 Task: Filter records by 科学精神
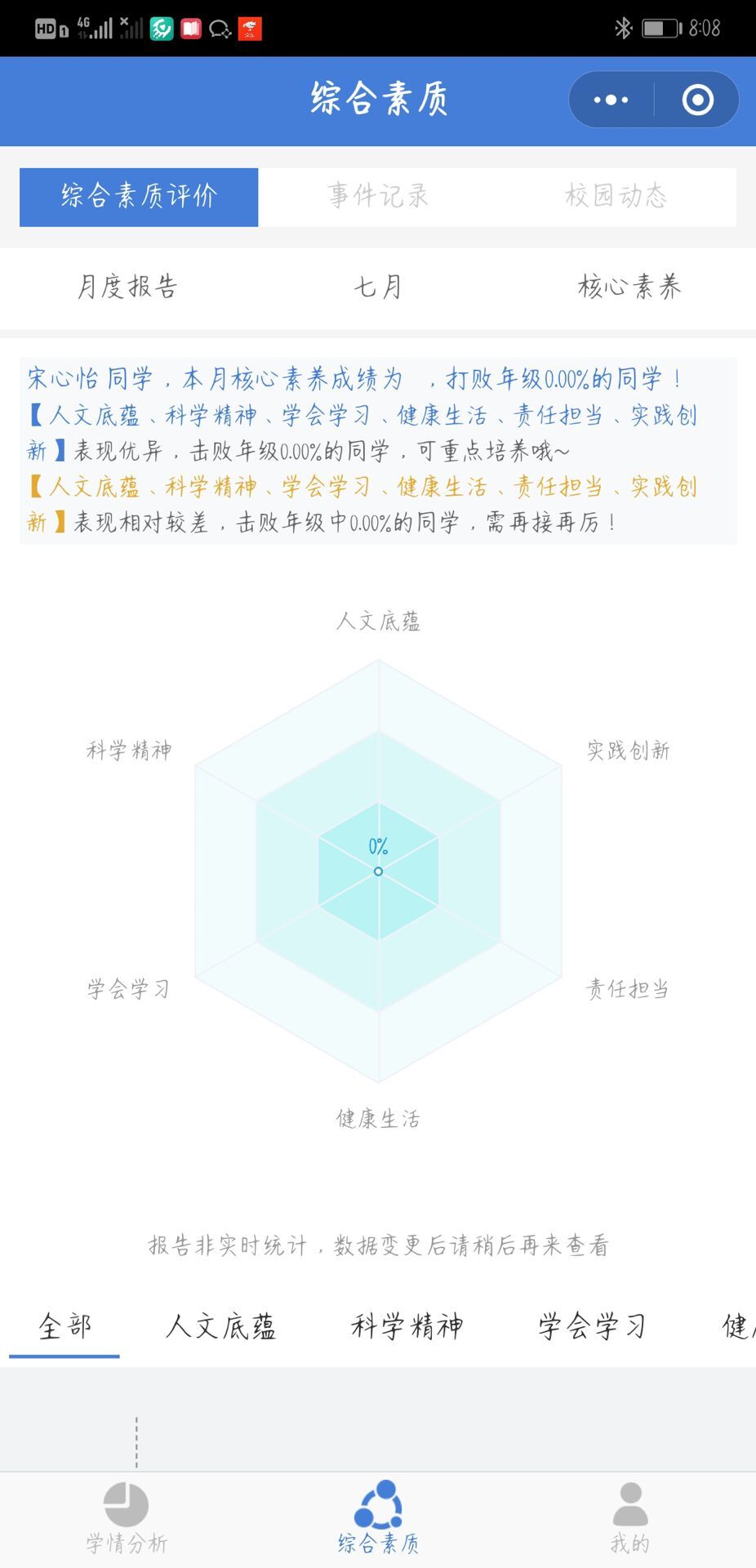[407, 1326]
